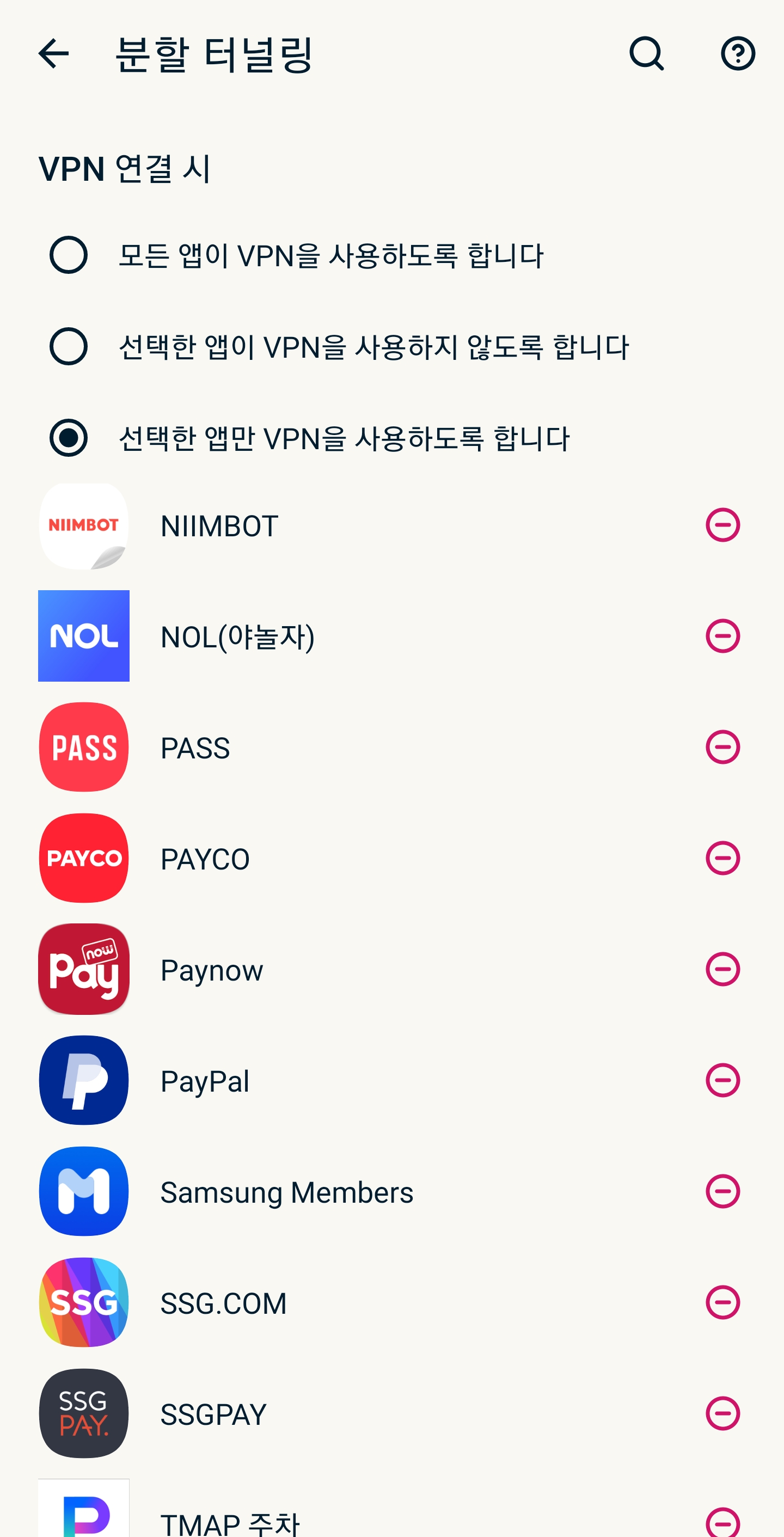This screenshot has width=784, height=1537.
Task: Select 선택한 앱만 VPN을 사용하도록 합니다
Action: (69, 437)
